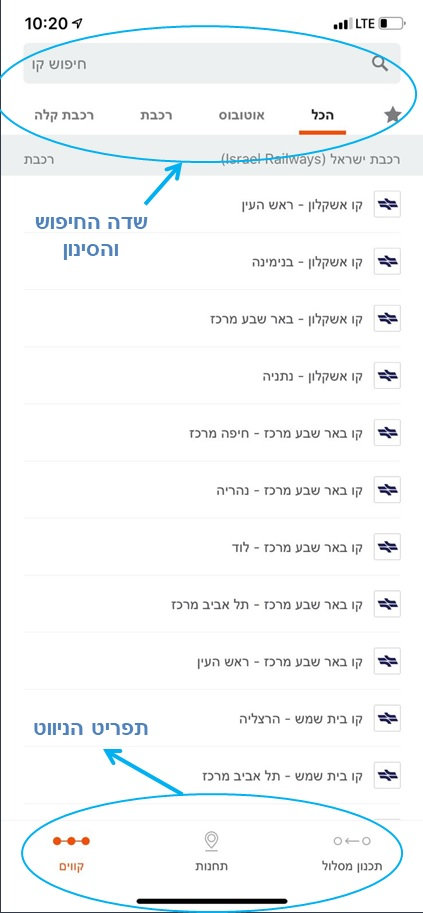This screenshot has height=913, width=423.
Task: Switch to the אוטובוס tab
Action: click(x=241, y=115)
